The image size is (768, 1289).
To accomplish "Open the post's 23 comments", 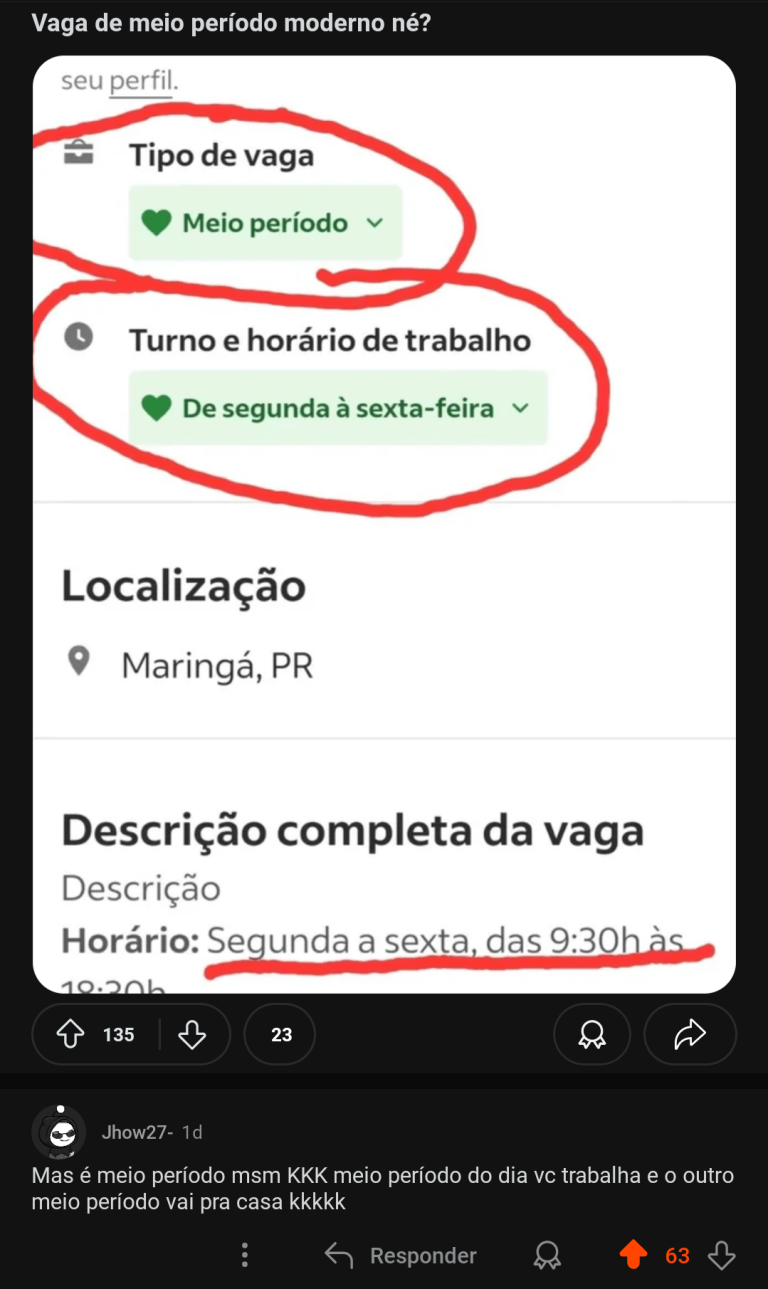I will [x=280, y=1034].
